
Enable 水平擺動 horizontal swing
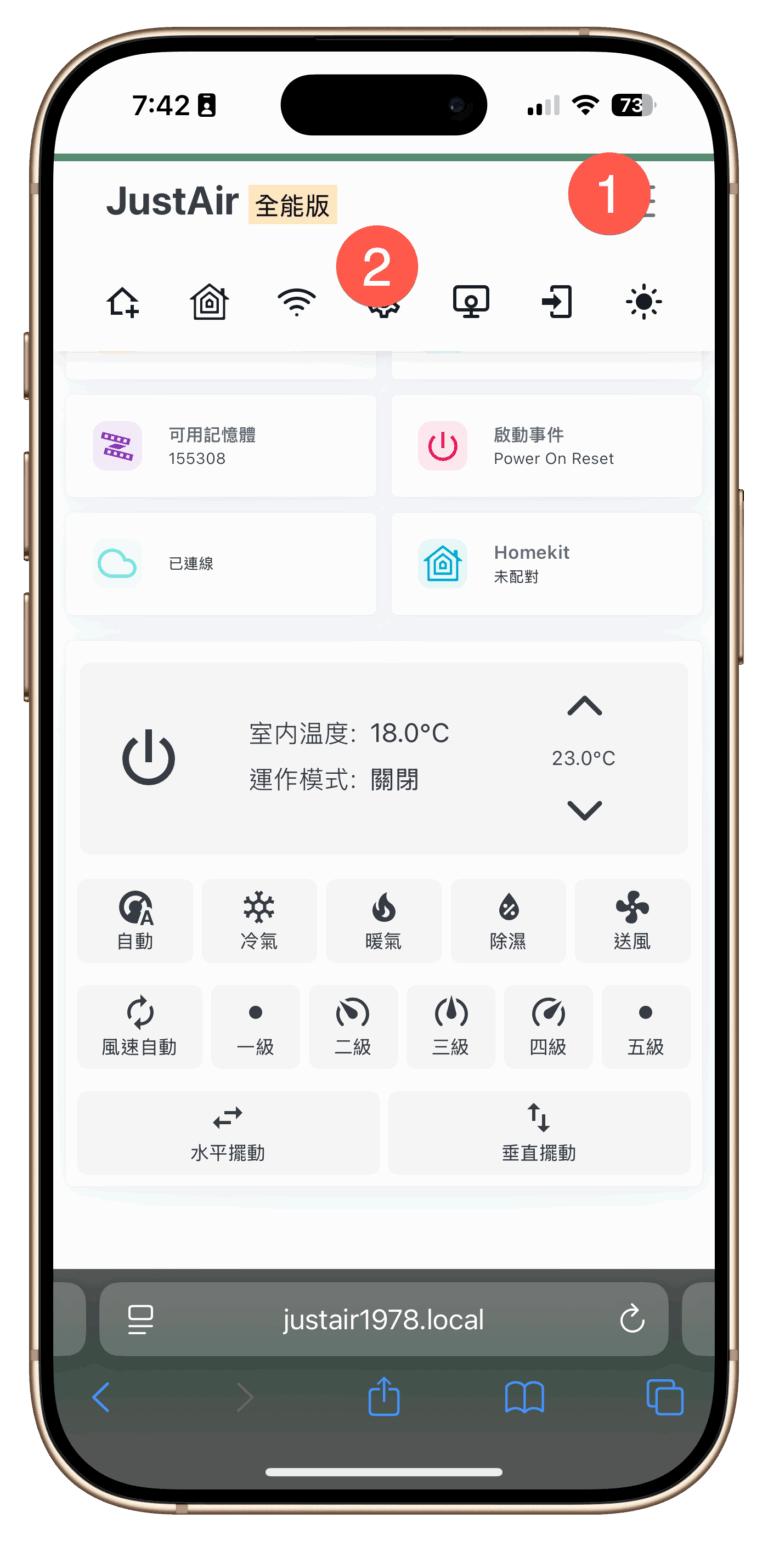228,1132
